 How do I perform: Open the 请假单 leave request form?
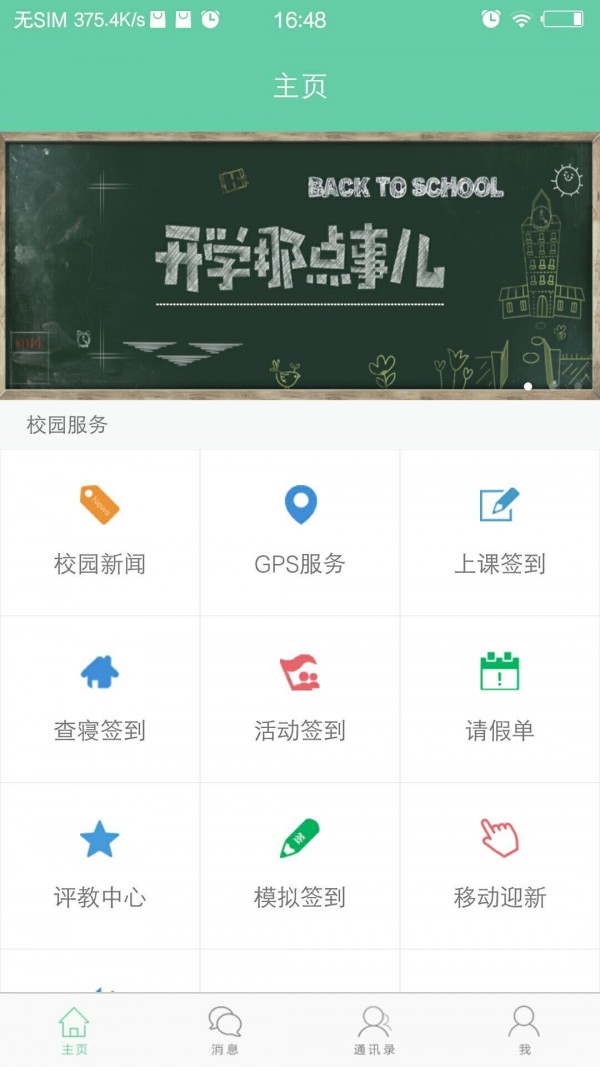click(x=500, y=698)
